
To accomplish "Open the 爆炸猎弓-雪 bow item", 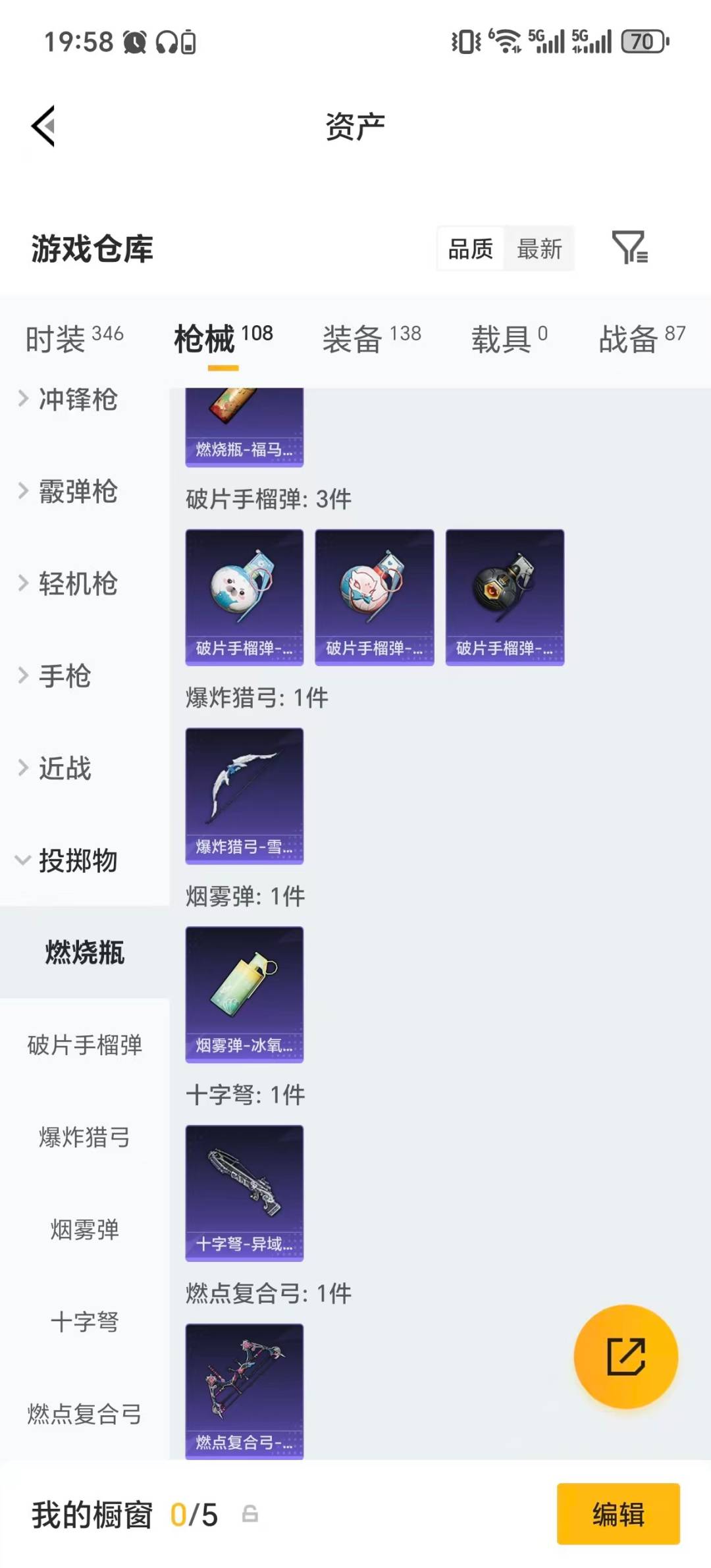I will 244,795.
